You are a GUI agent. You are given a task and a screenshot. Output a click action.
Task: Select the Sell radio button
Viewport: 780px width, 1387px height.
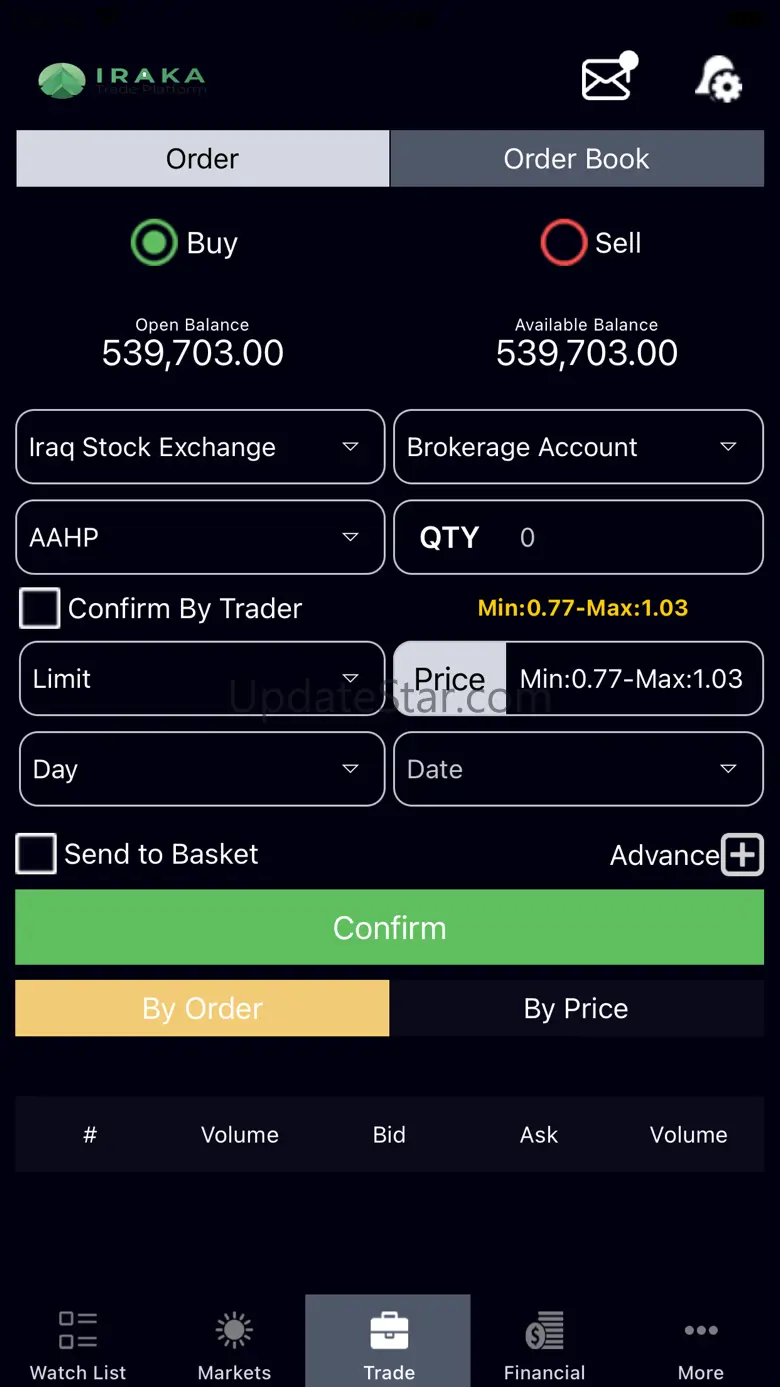pos(564,243)
